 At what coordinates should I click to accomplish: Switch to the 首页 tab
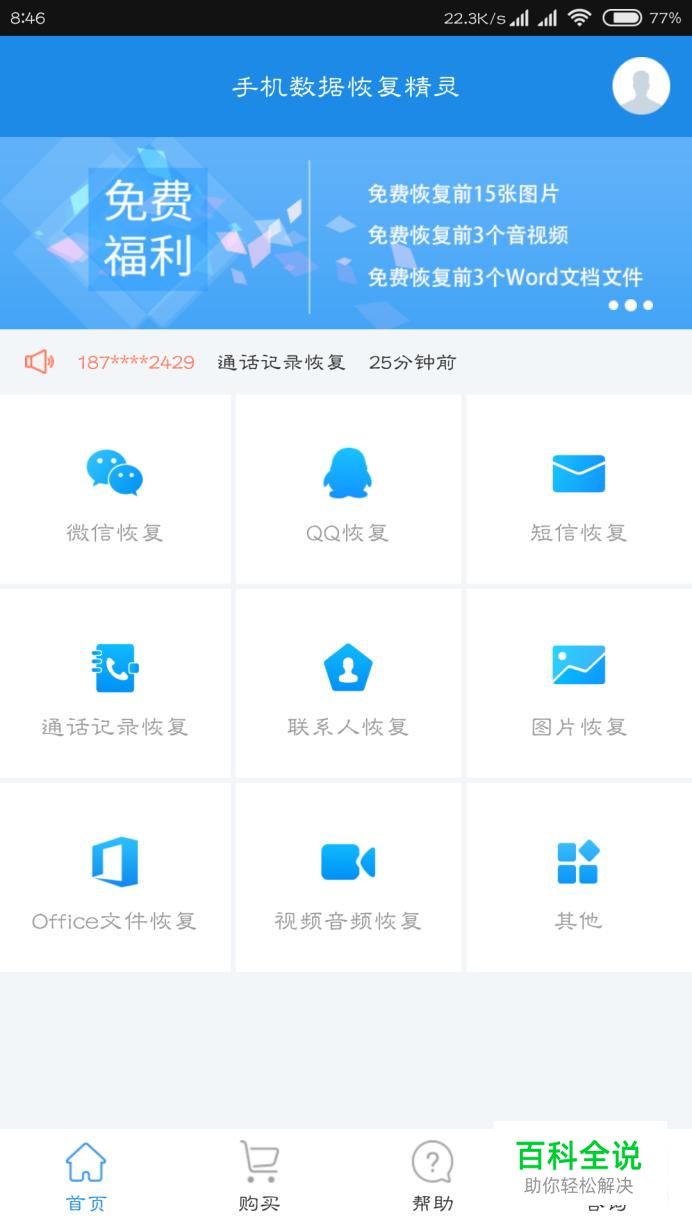(86, 1176)
